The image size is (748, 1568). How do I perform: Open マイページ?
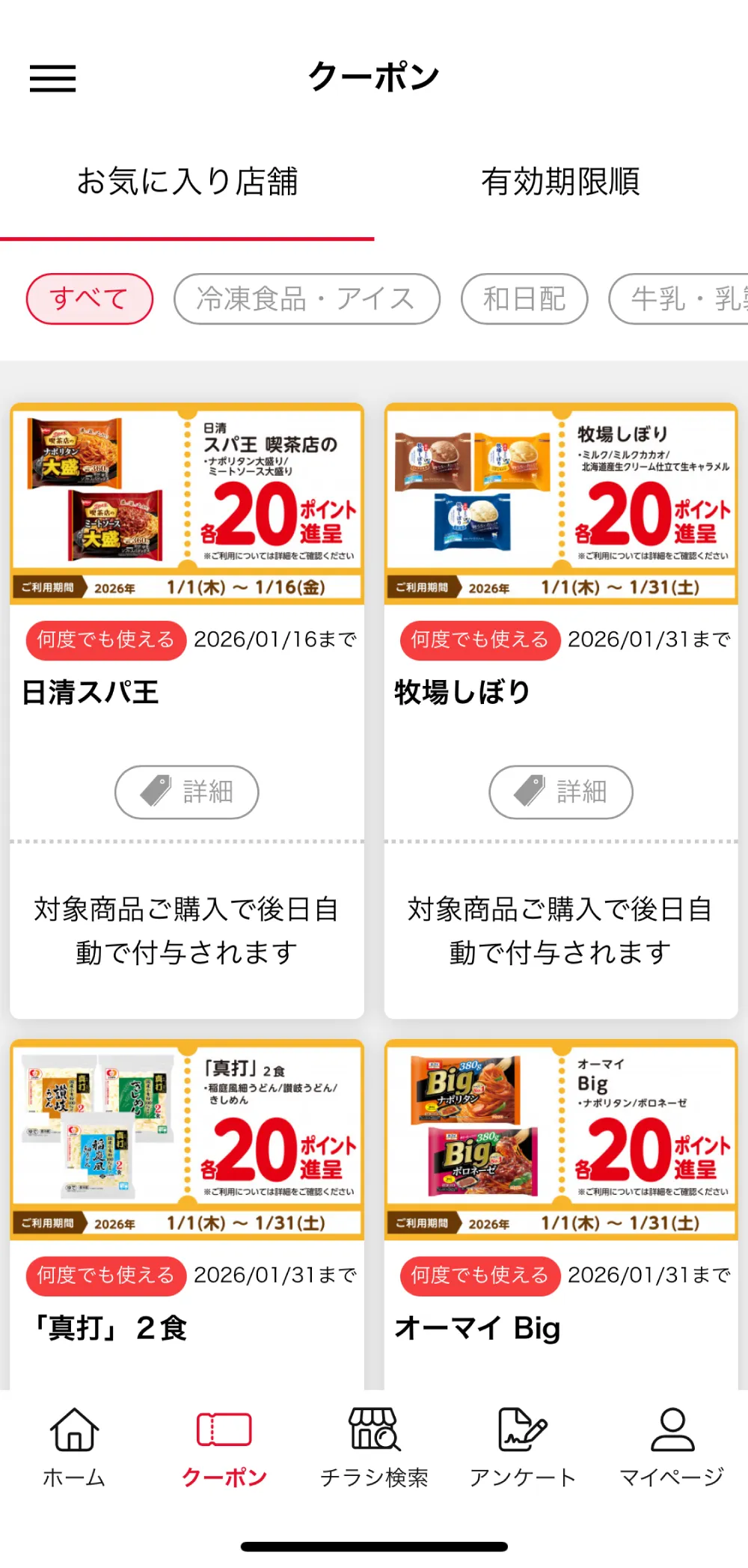coord(672,1447)
